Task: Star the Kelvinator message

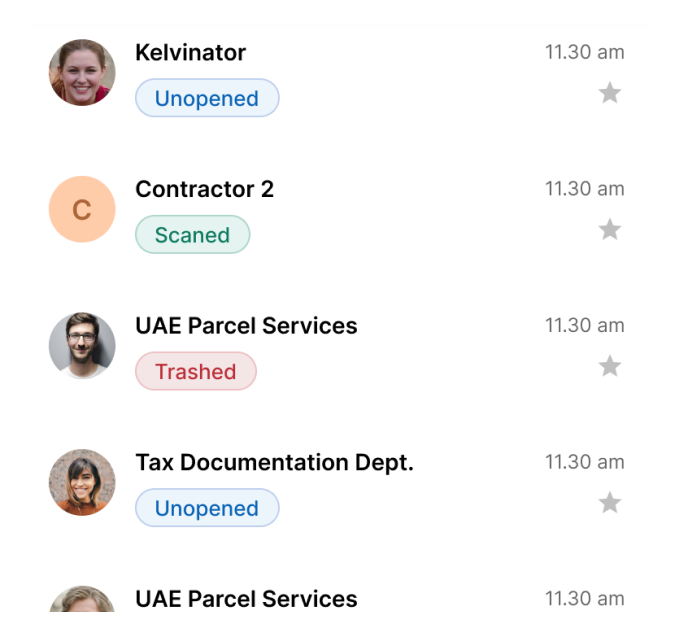Action: point(609,94)
